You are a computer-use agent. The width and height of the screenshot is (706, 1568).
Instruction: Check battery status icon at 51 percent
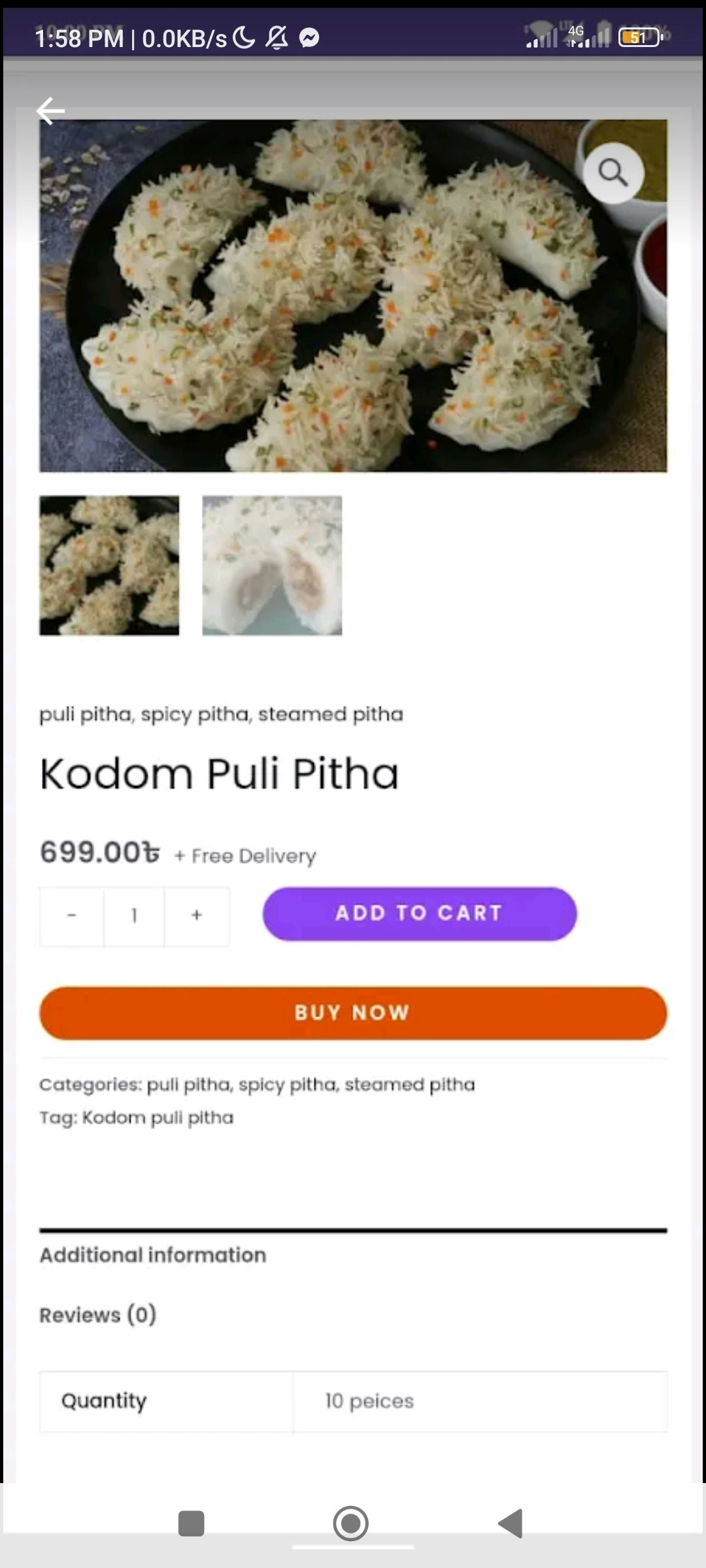point(639,37)
